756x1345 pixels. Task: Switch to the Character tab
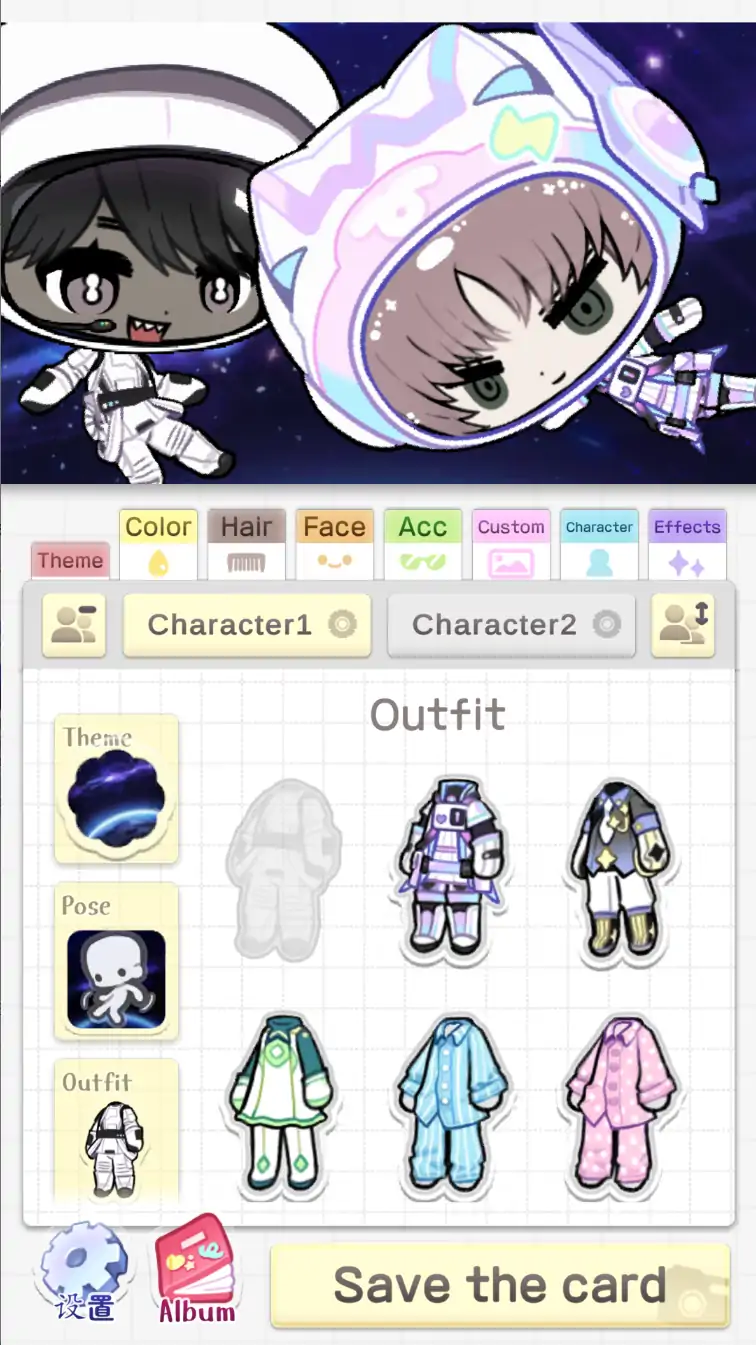click(x=599, y=544)
